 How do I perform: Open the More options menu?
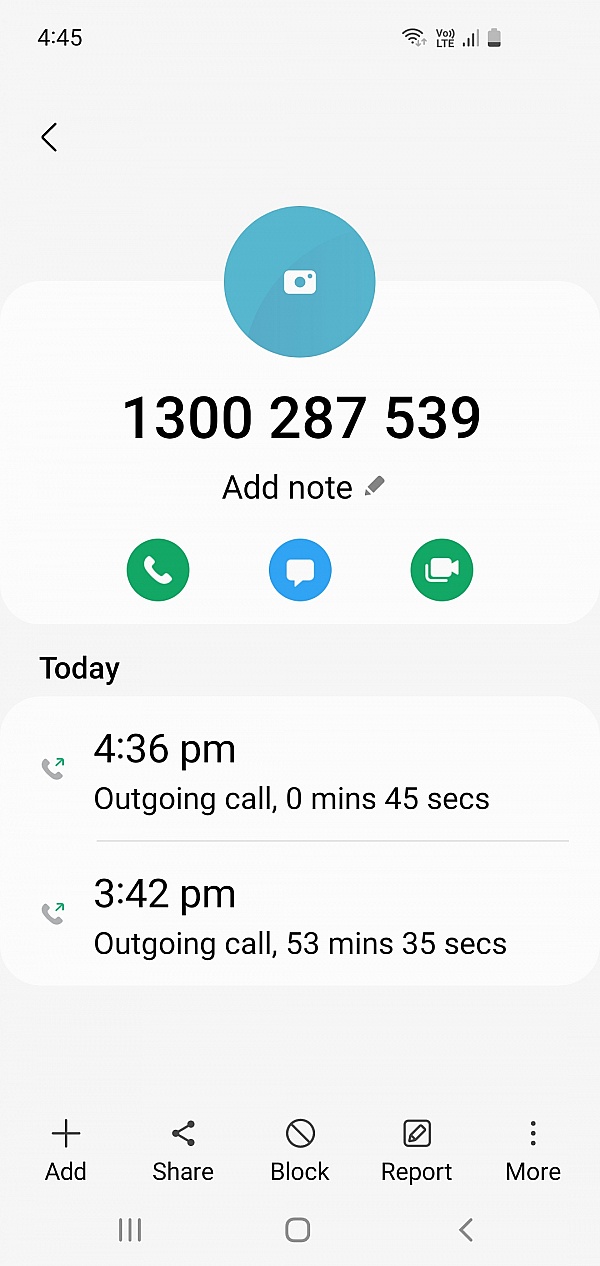coord(533,1150)
